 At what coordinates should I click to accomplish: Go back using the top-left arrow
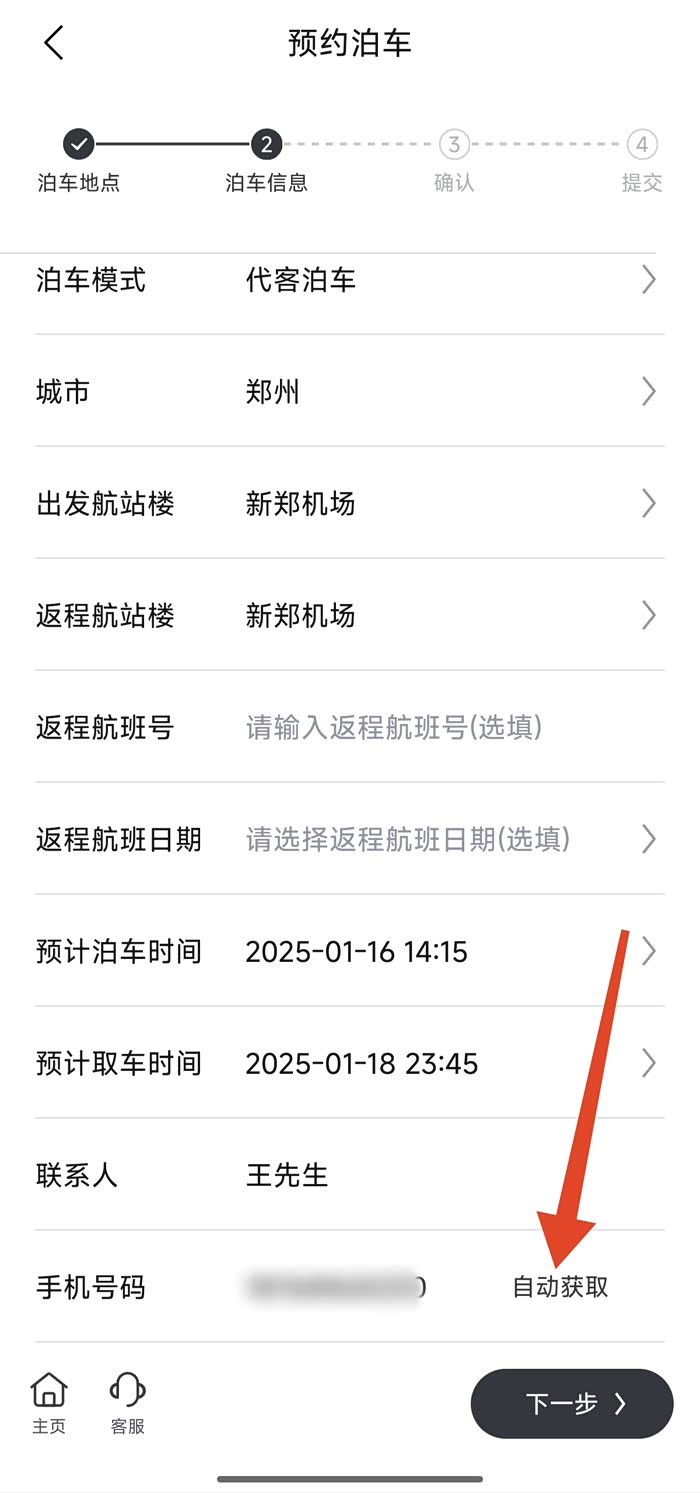coord(54,43)
